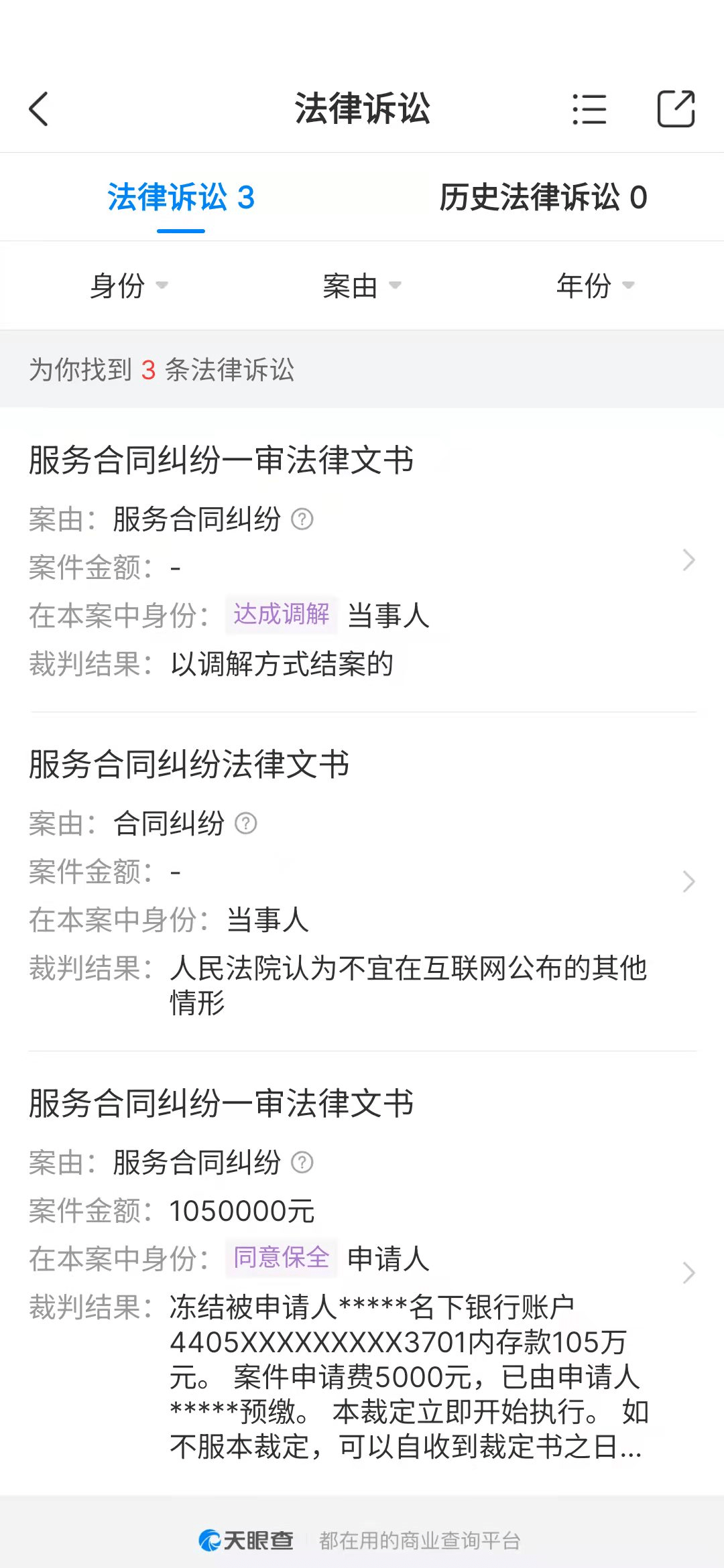This screenshot has height=1568, width=724.
Task: Tap the help icon beside 合同纠纷 case cause
Action: [246, 824]
